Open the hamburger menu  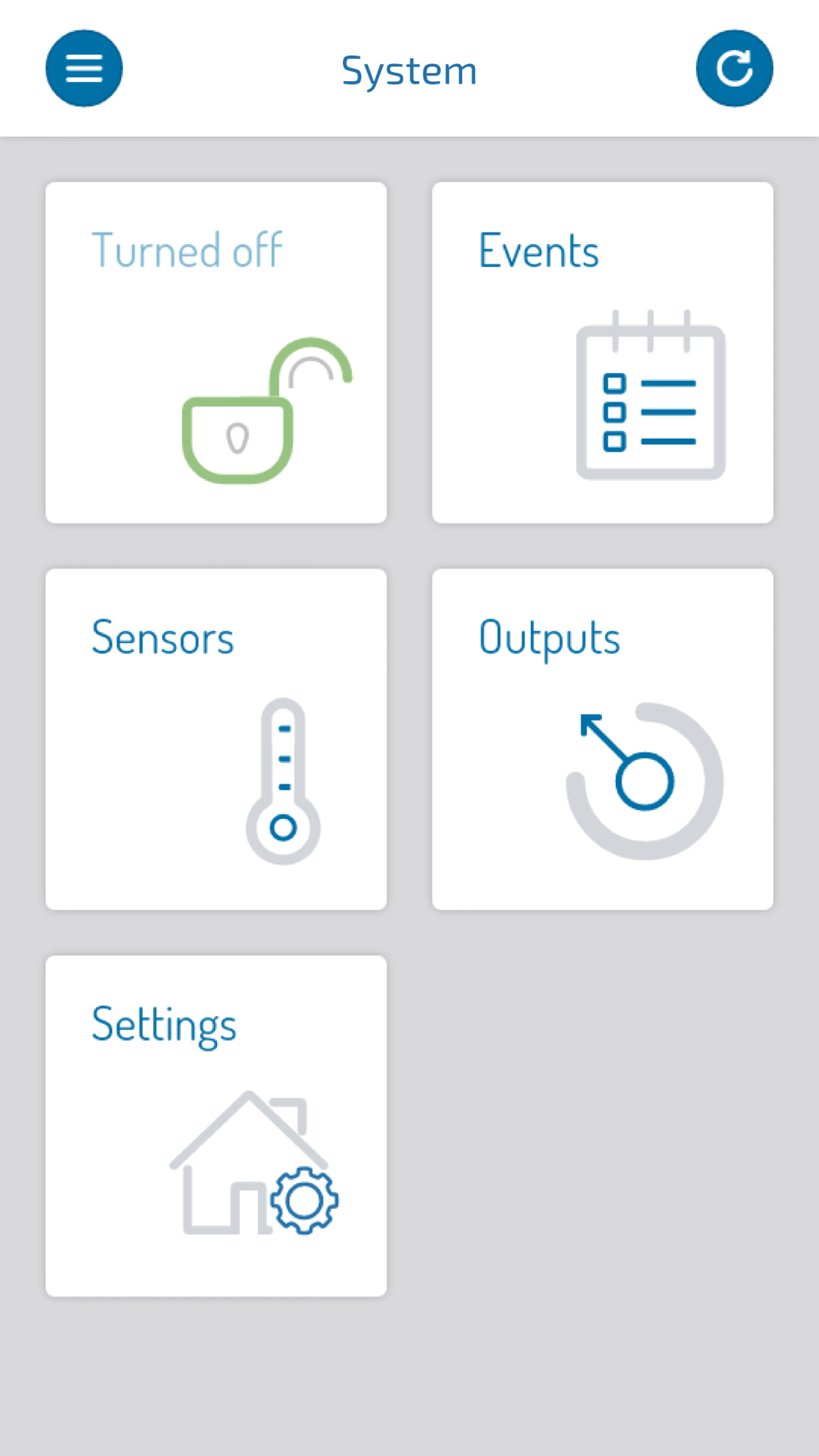pos(84,68)
